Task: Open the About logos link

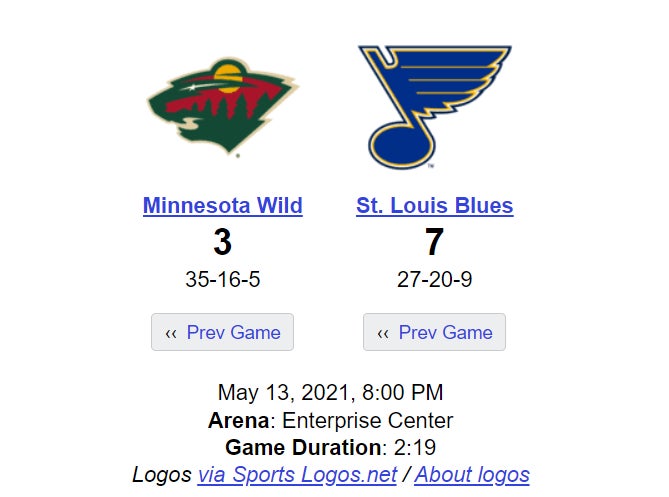Action: click(x=472, y=474)
